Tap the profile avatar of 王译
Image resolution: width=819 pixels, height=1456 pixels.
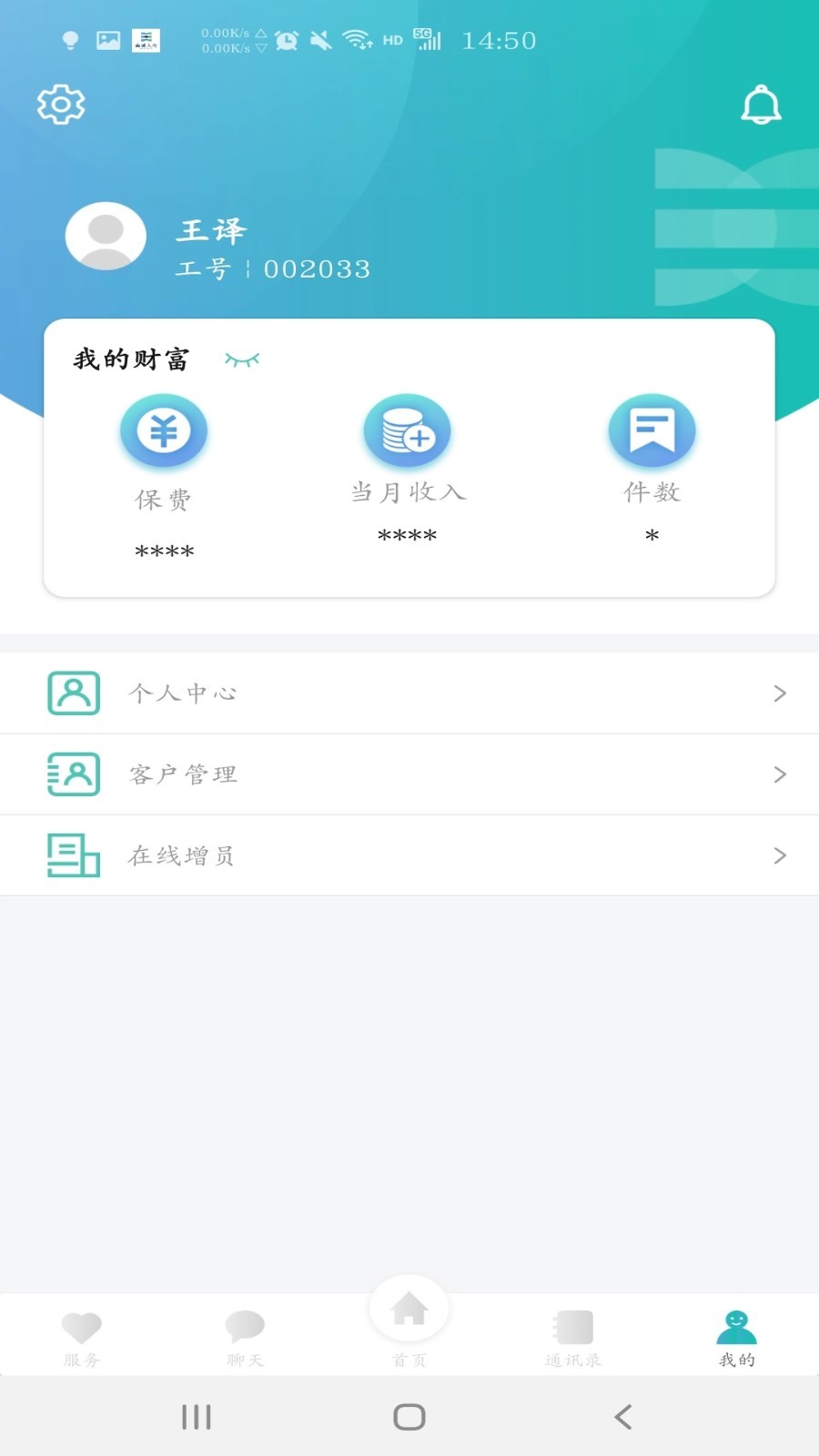[106, 236]
